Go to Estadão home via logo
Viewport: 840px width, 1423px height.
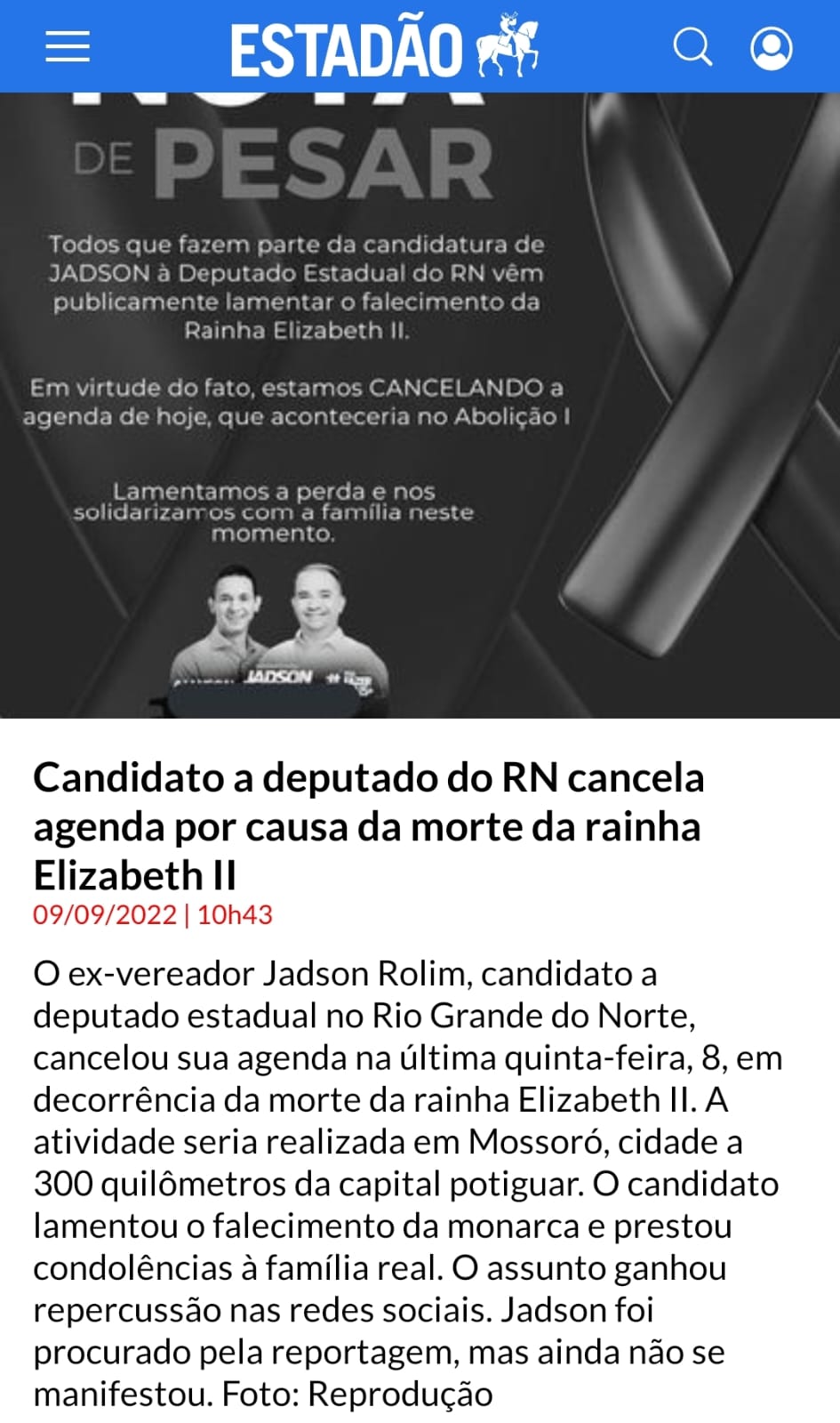coord(384,47)
